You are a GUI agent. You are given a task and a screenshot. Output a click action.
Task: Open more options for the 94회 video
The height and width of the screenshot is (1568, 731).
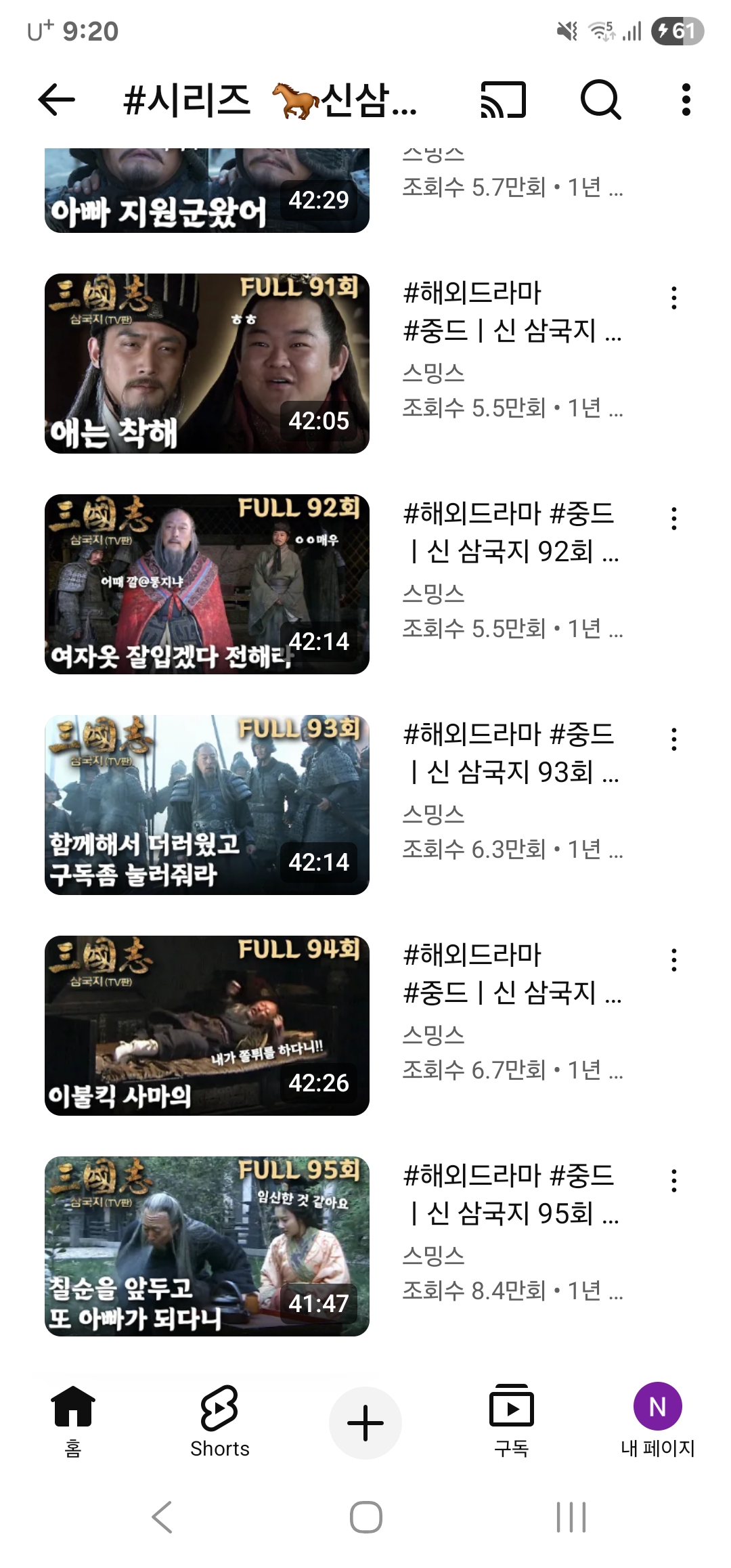[x=673, y=960]
